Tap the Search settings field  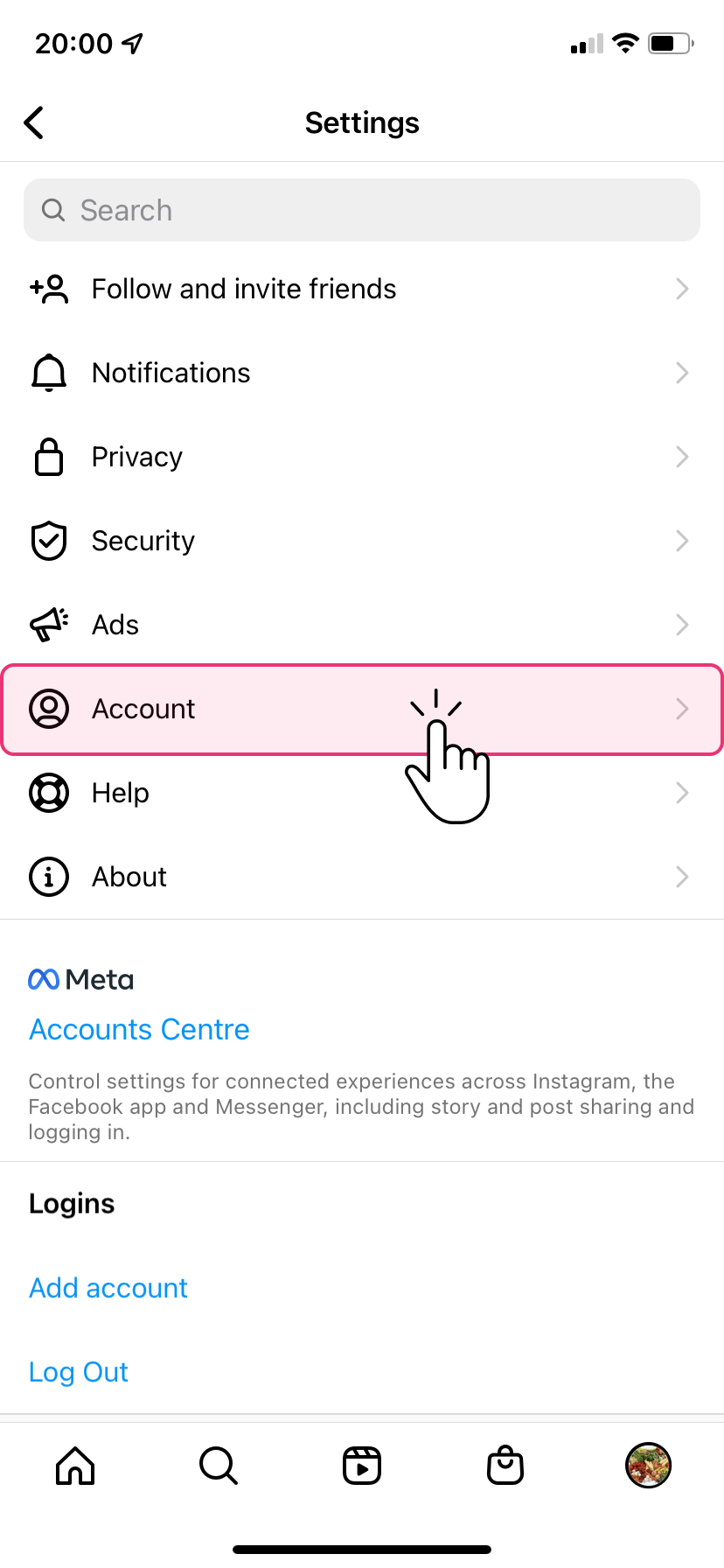(x=362, y=210)
